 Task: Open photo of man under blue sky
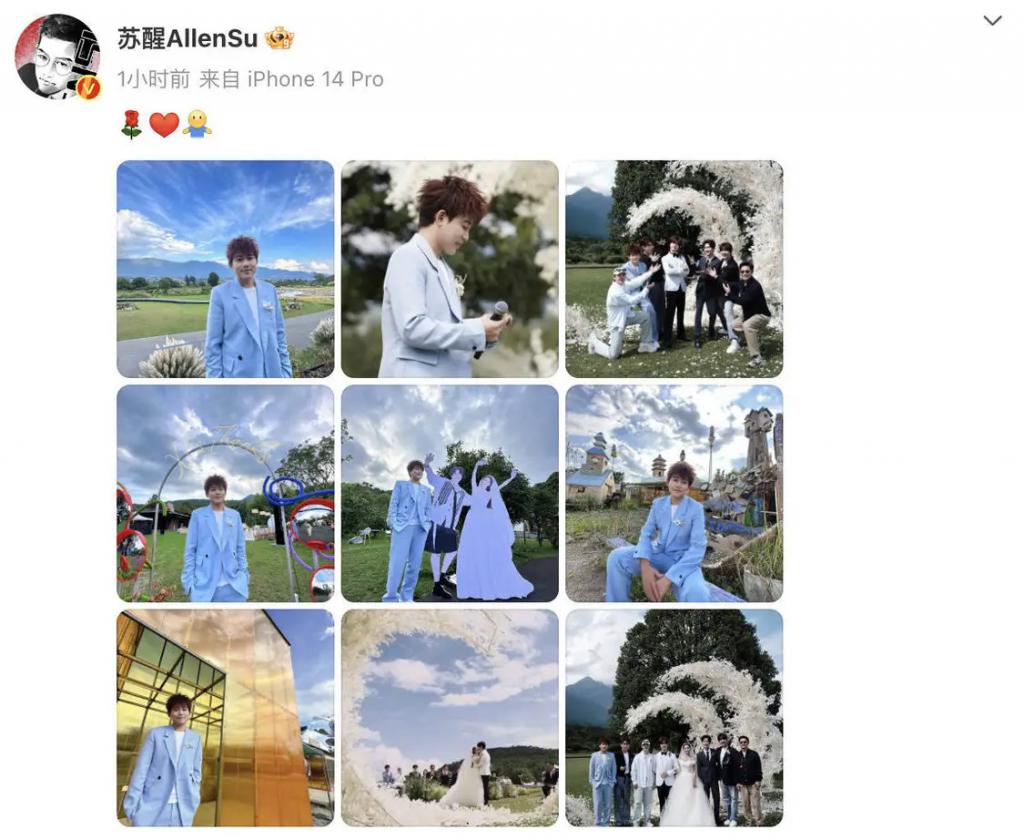point(225,269)
